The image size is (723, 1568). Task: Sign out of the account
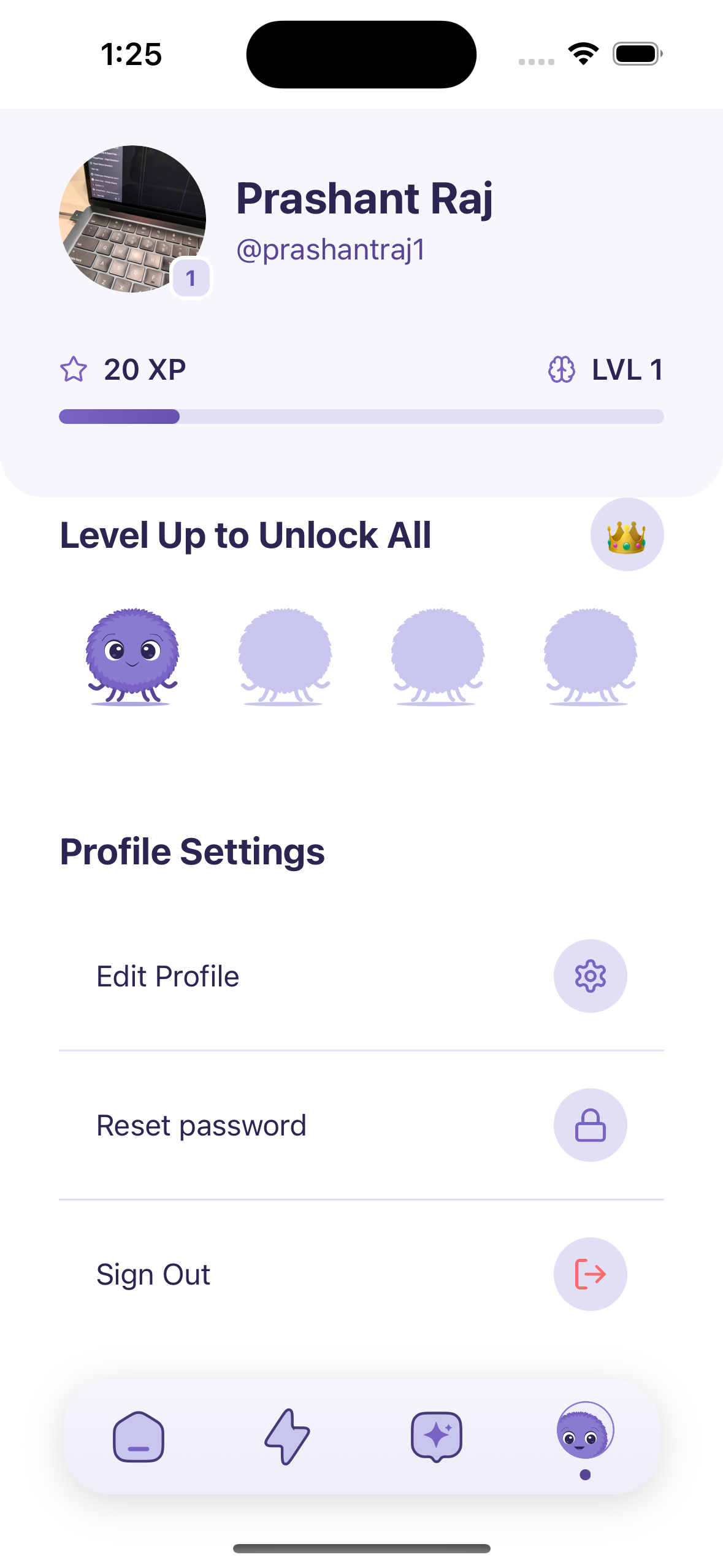[x=361, y=1274]
